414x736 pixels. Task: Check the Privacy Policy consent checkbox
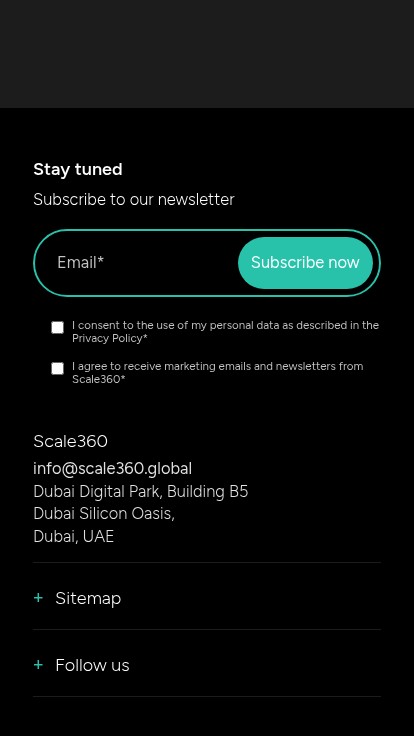(x=57, y=328)
